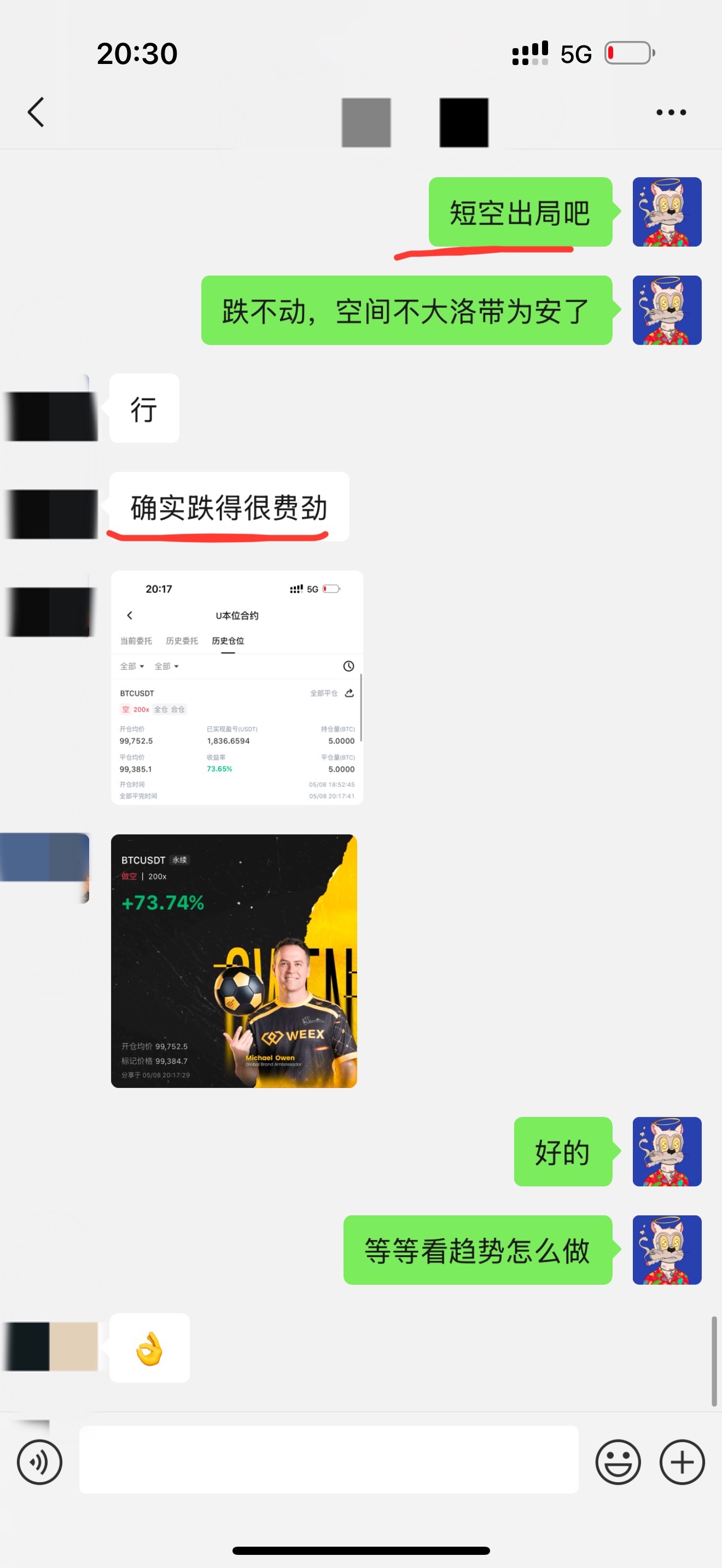Open contact avatar beside 确实跌得很费劲
722x1568 pixels.
[51, 514]
